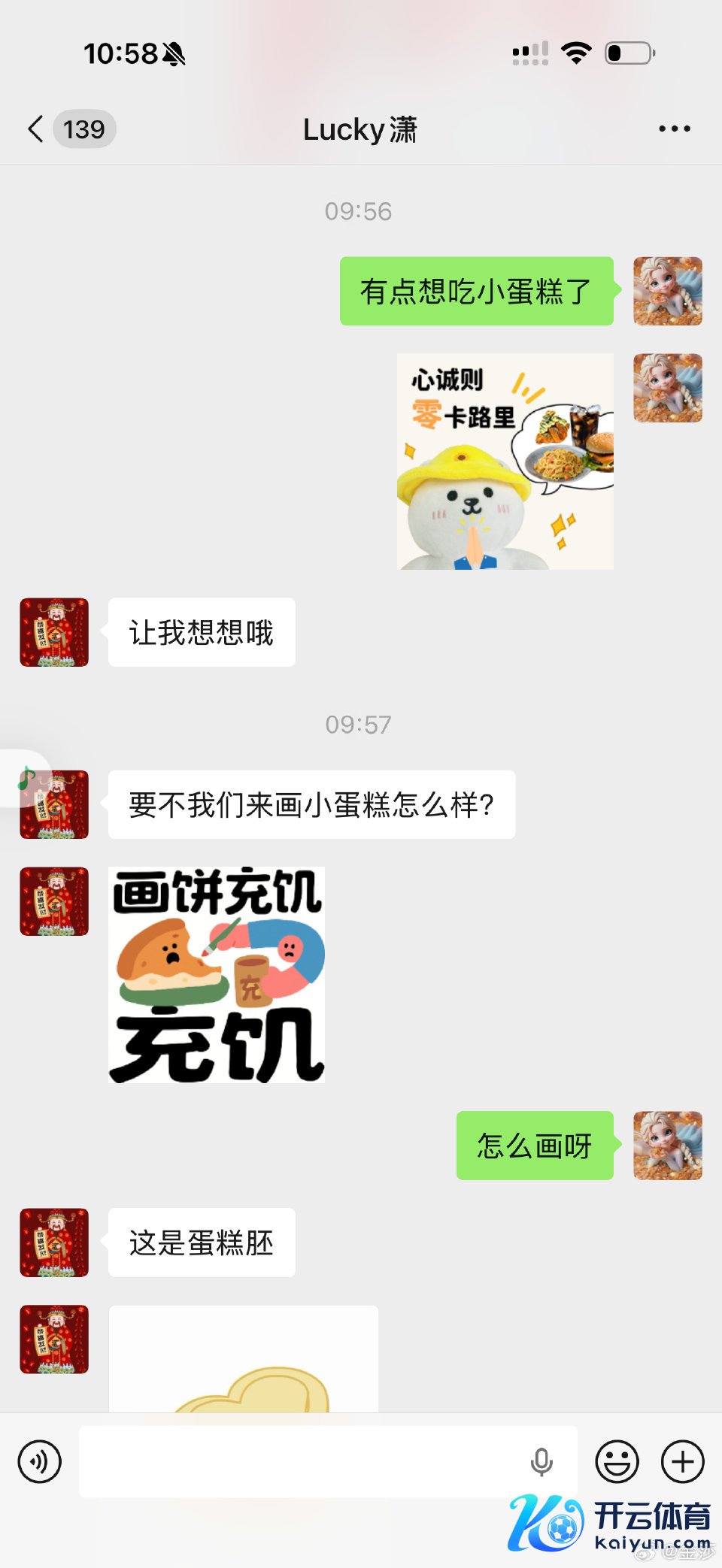This screenshot has height=1568, width=722.
Task: Open the plus attachments menu
Action: tap(682, 1461)
